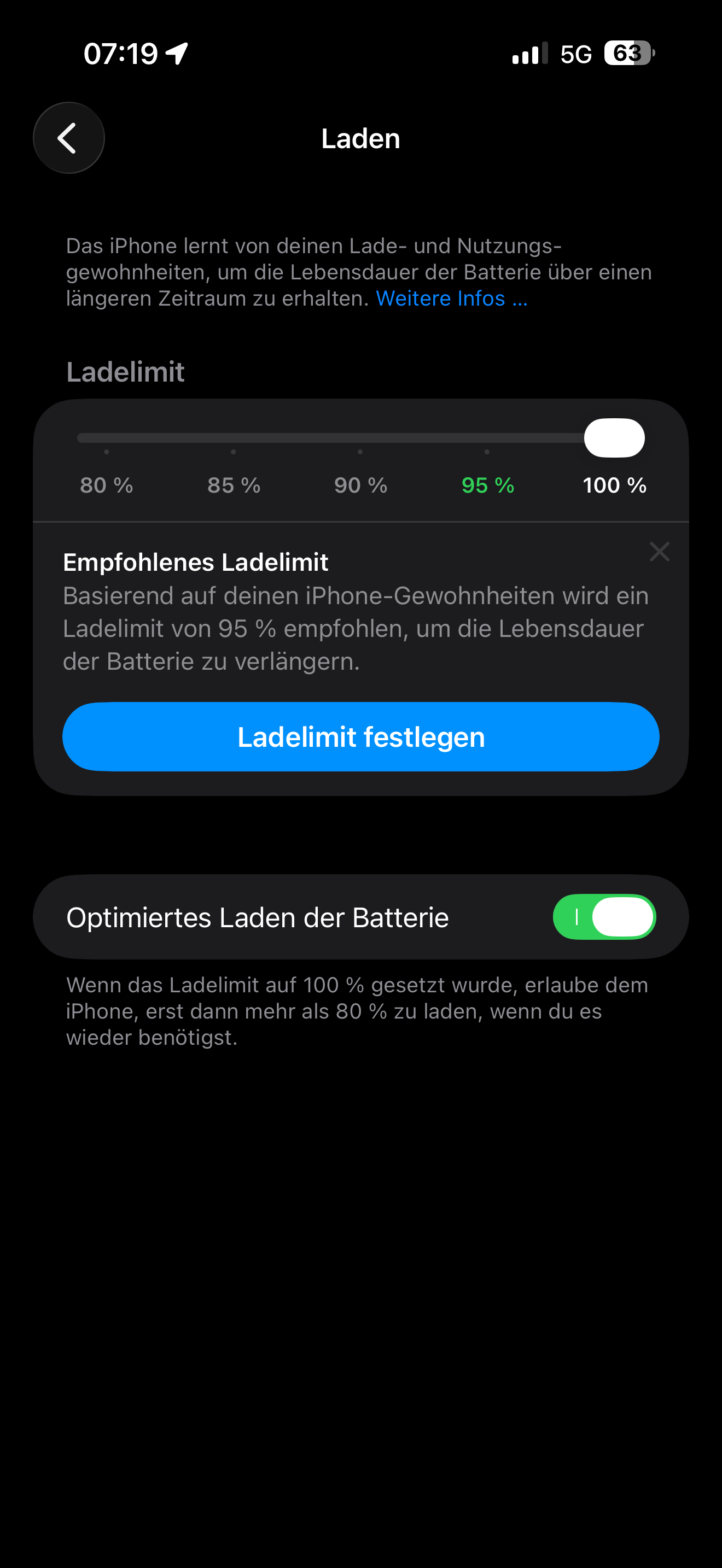Open the Weitere Infos link
Viewport: 722px width, 1568px height.
[452, 299]
